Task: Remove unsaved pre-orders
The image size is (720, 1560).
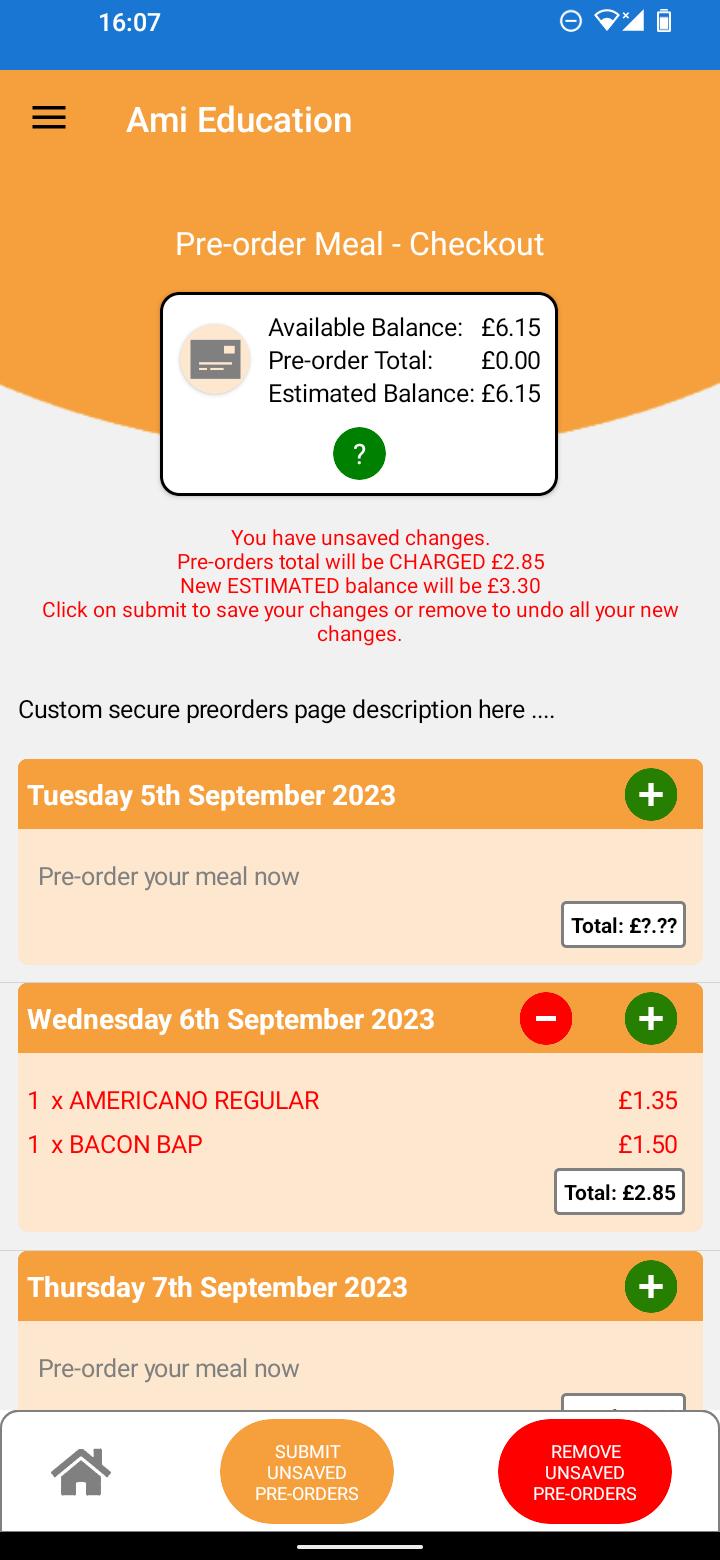Action: [585, 1472]
